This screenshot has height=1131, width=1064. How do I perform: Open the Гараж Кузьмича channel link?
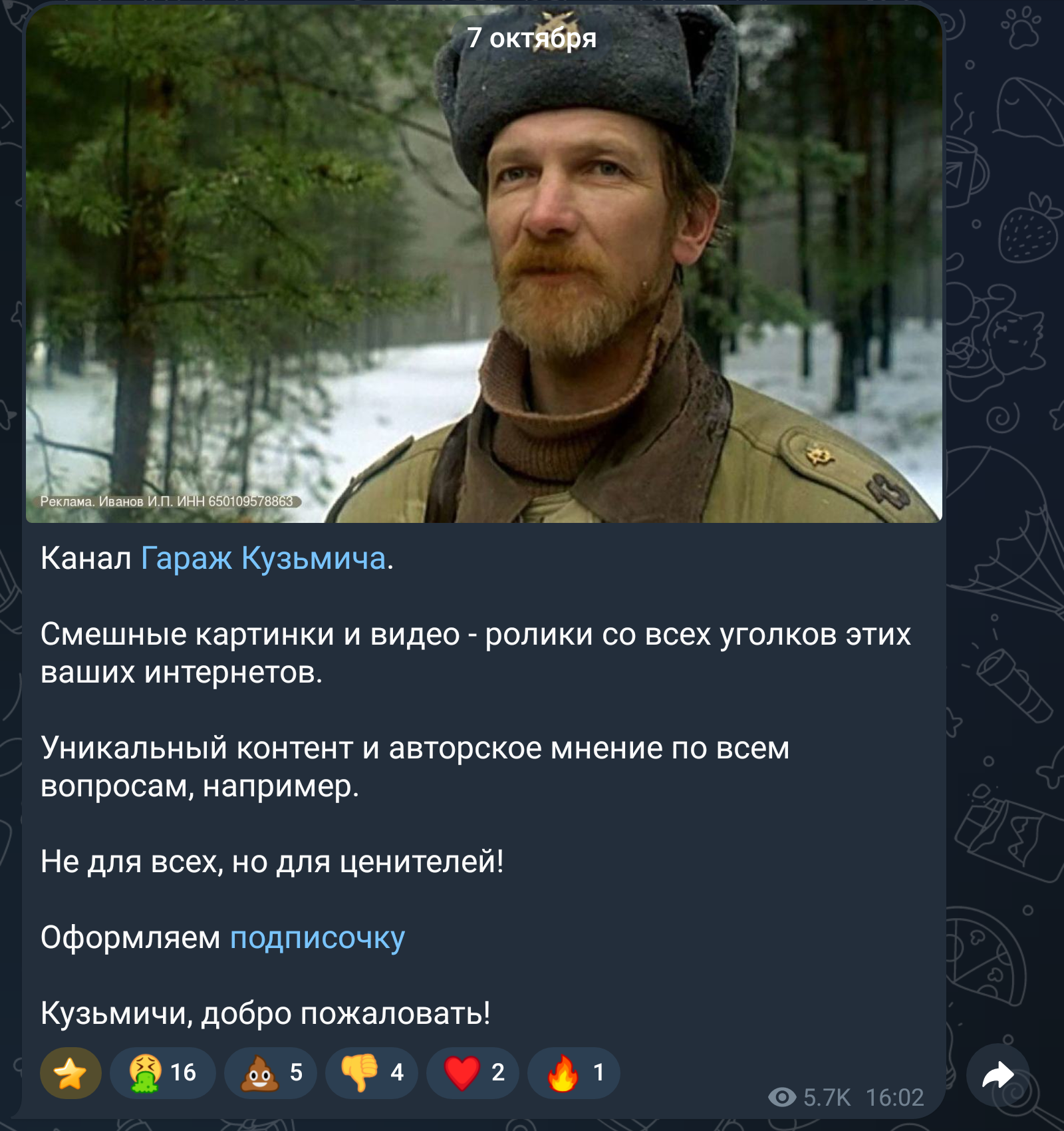tap(263, 558)
